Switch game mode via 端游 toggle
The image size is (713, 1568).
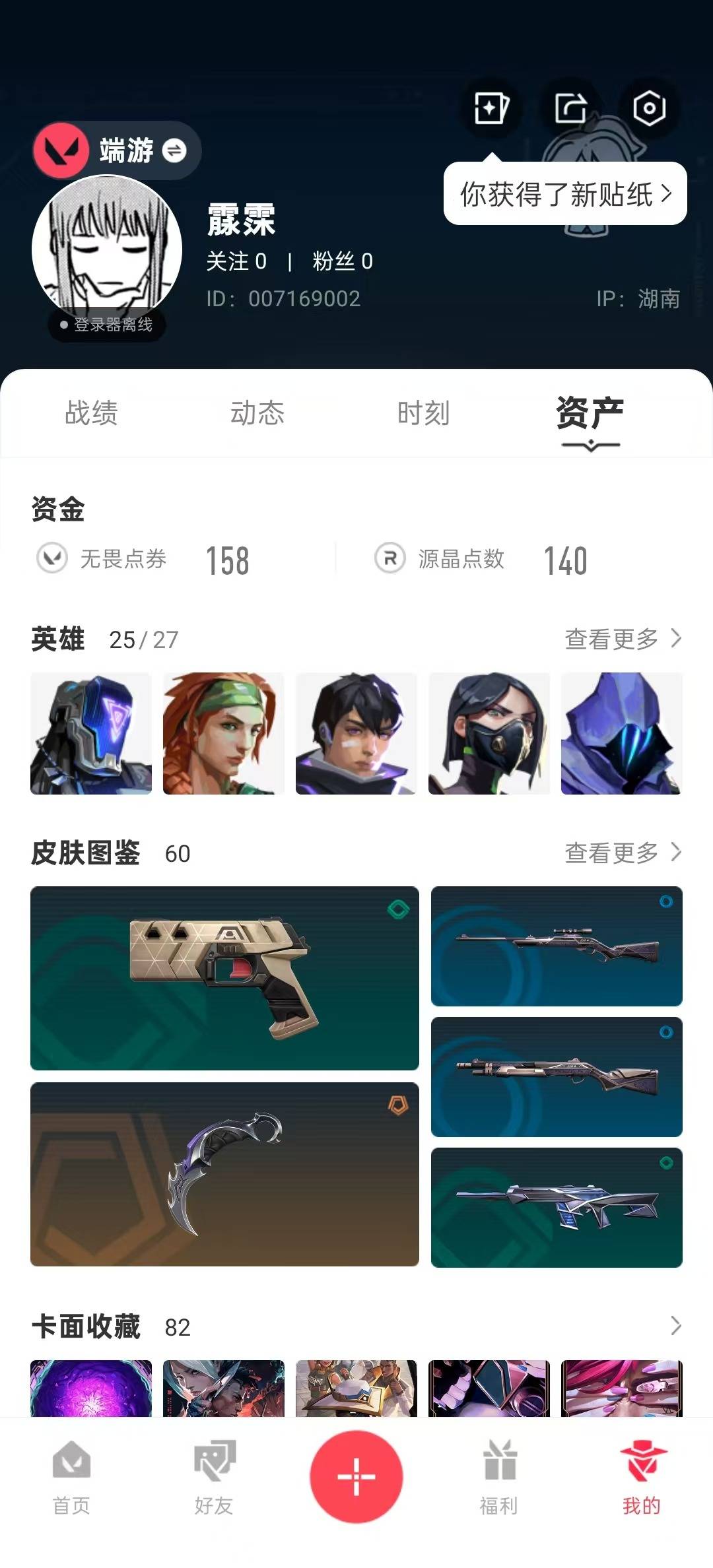[x=117, y=150]
